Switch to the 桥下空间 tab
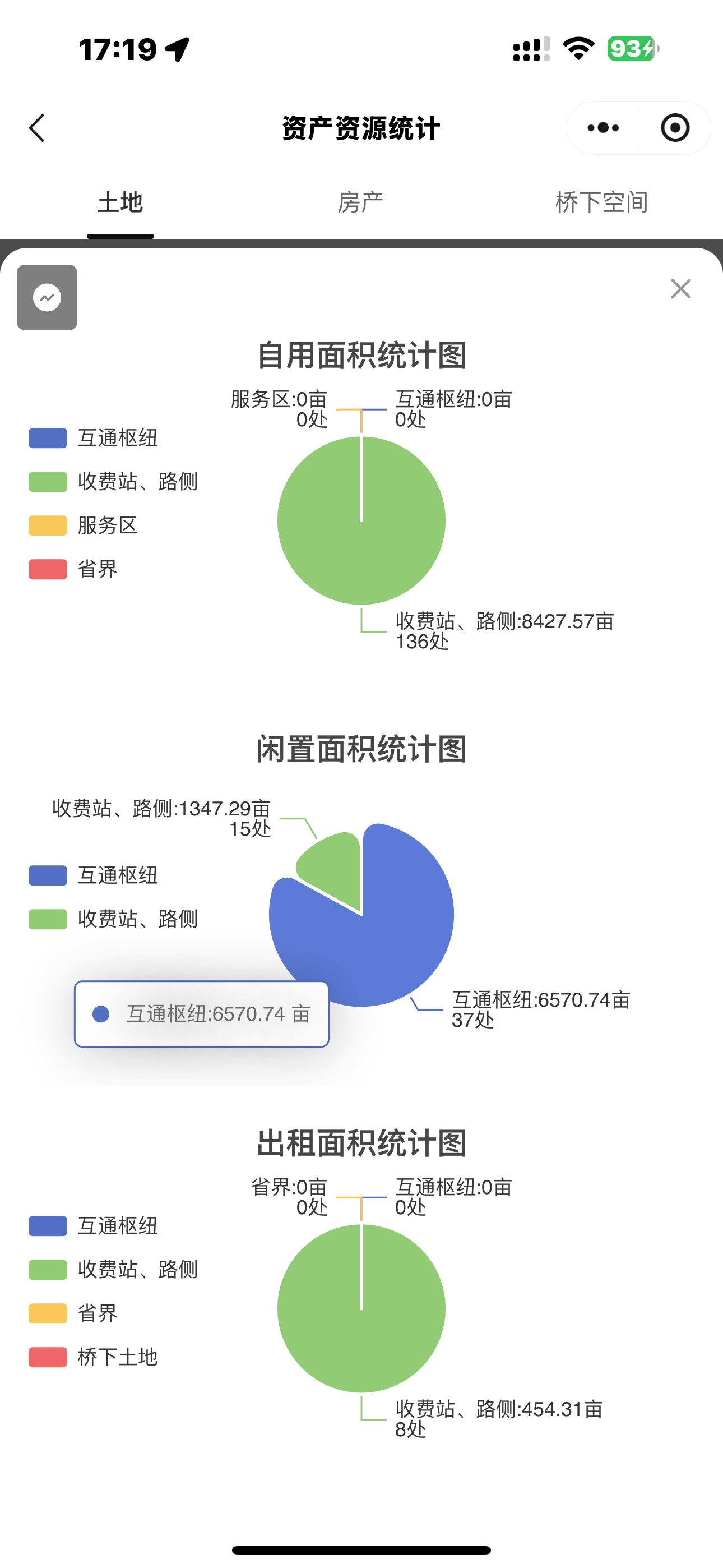 pyautogui.click(x=601, y=202)
